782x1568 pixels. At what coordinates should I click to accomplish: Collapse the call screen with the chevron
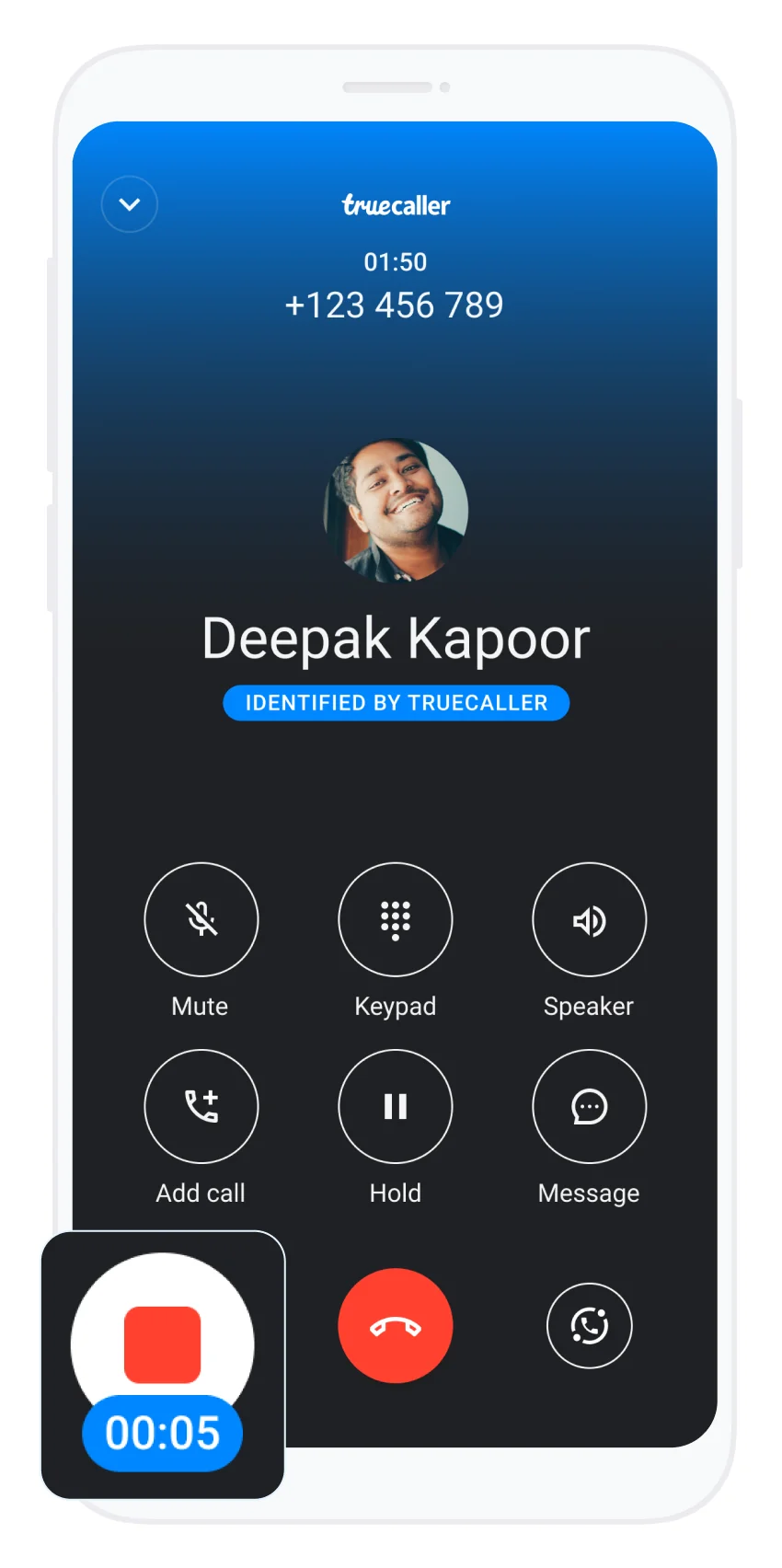pos(129,204)
